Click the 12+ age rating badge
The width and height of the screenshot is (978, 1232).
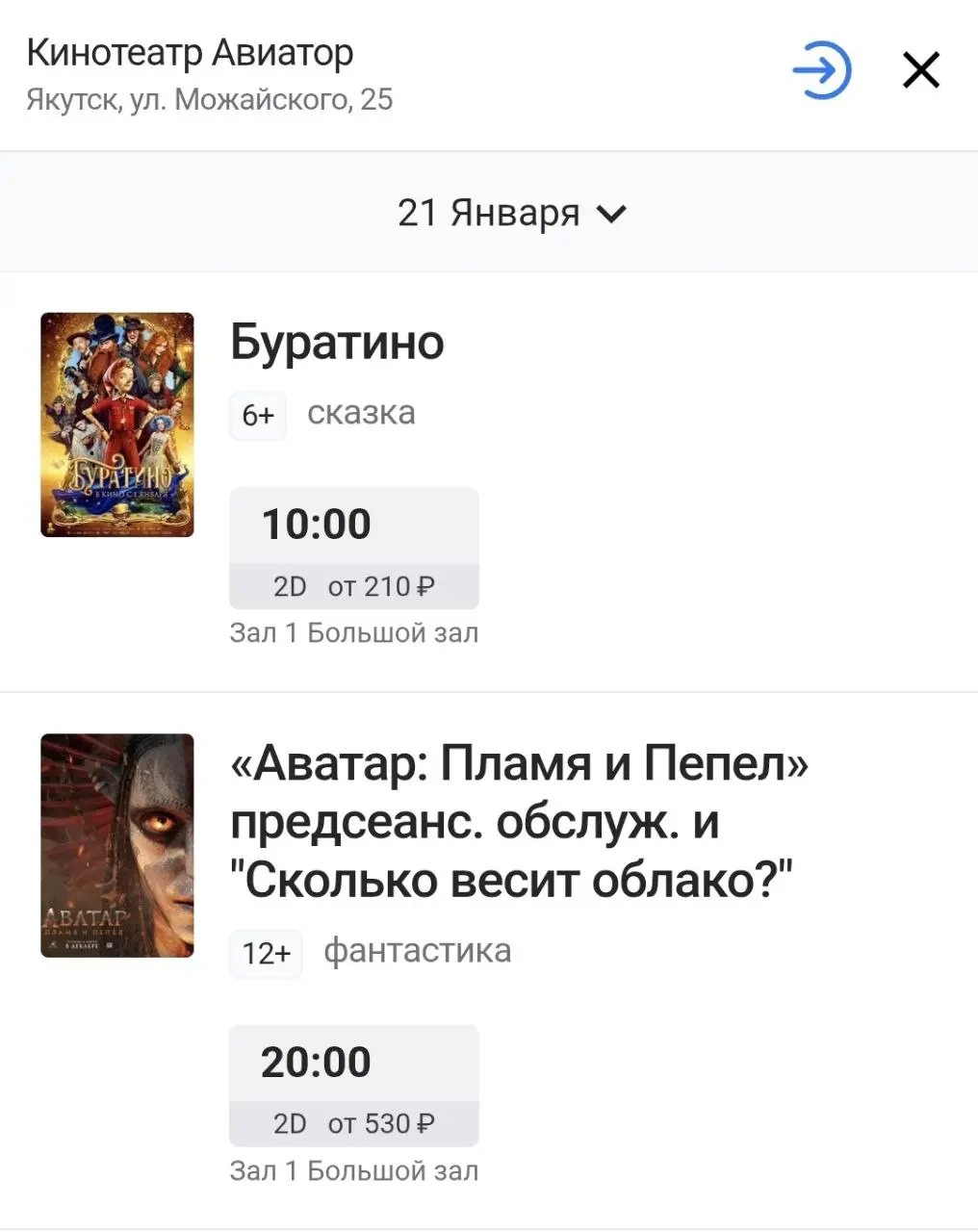(x=266, y=953)
